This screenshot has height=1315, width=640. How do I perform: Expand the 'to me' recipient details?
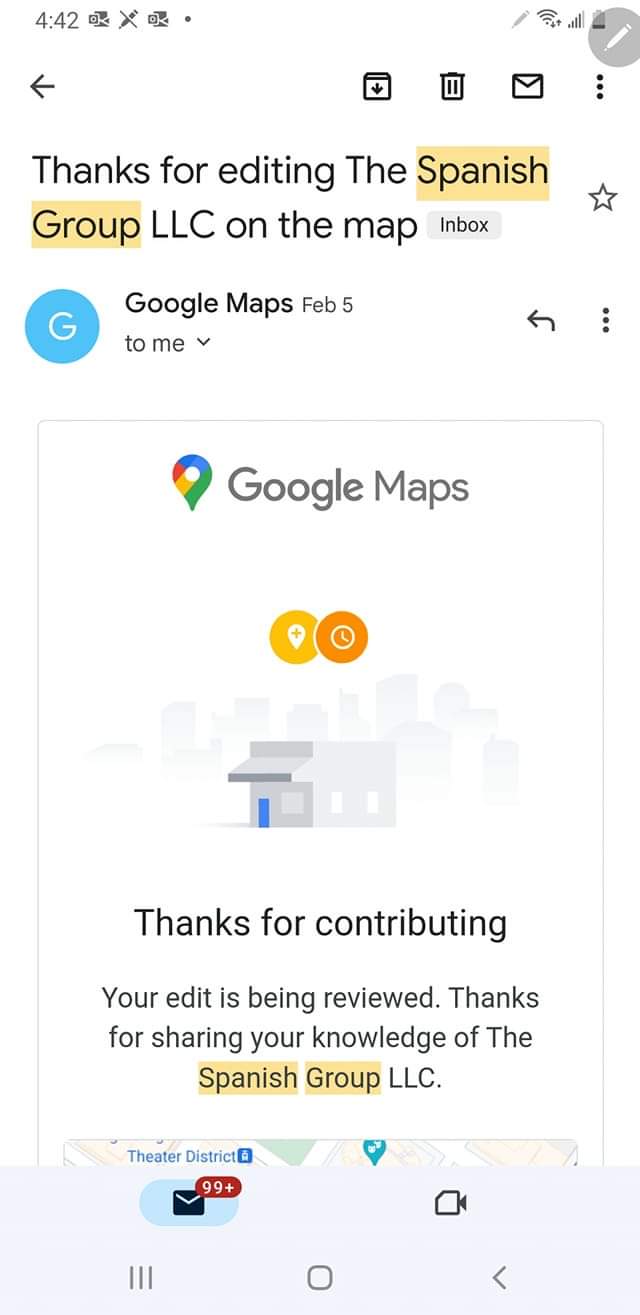click(168, 343)
